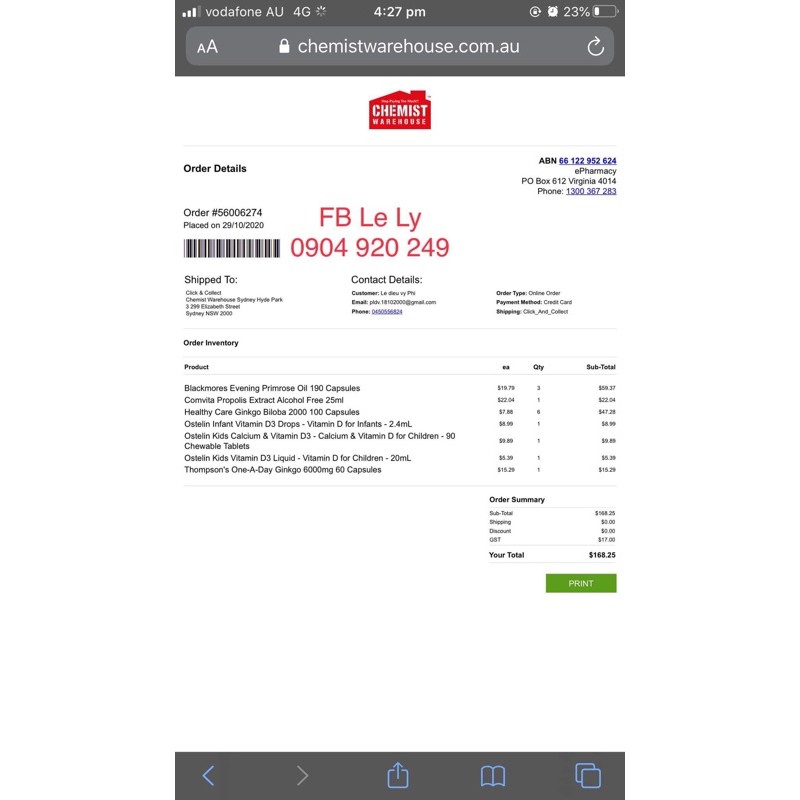Open the AA text size menu
Image resolution: width=800 pixels, height=800 pixels.
pos(207,47)
